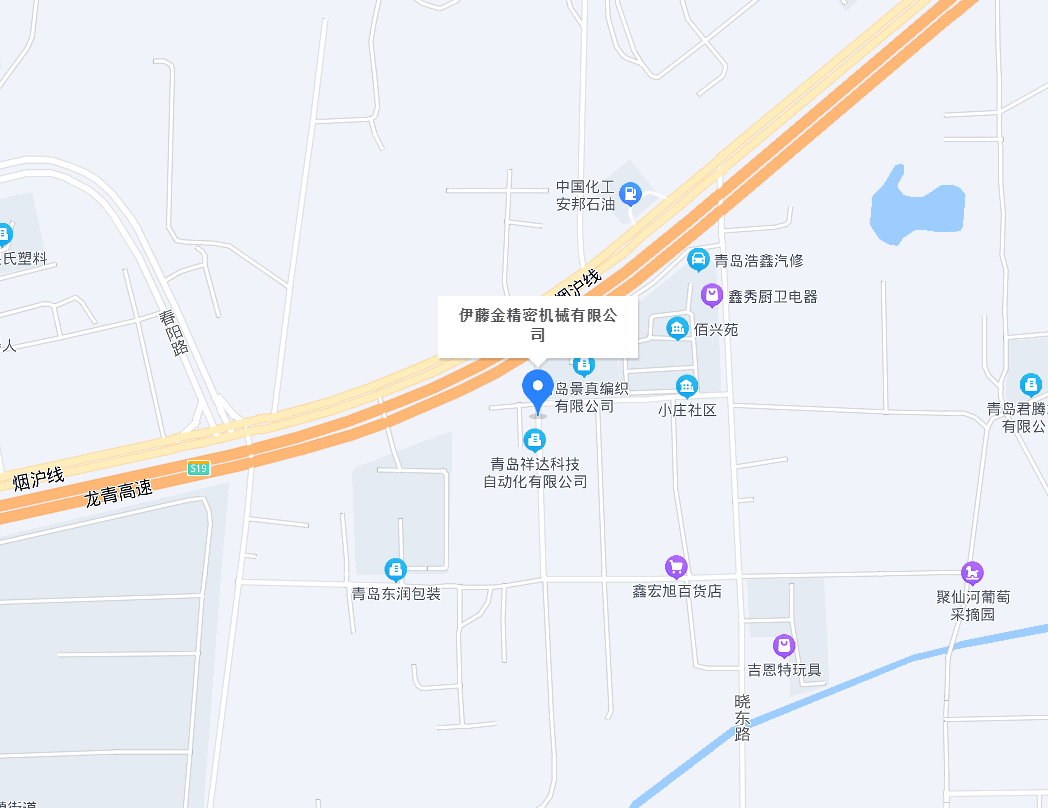Screen dimensions: 1048x808
Task: Select the 中国化工安邦石油 gas station marker
Action: (630, 192)
